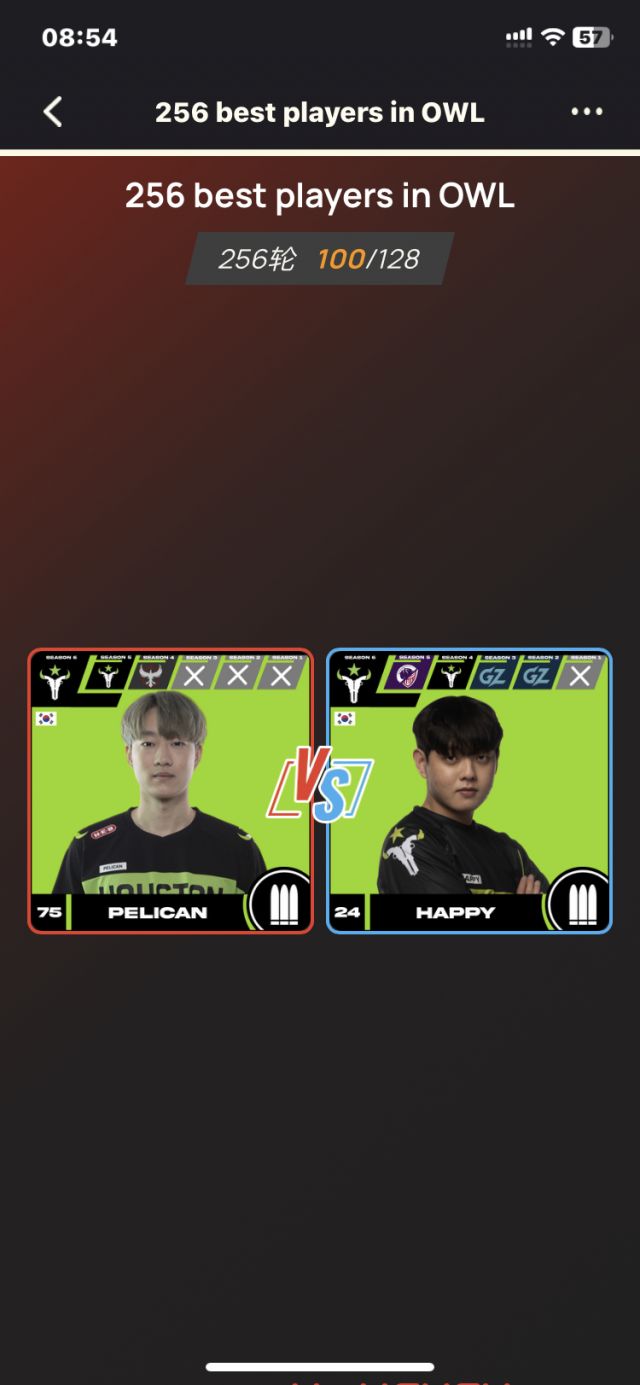This screenshot has height=1385, width=640.
Task: Open the three-dot overflow menu
Action: (587, 112)
